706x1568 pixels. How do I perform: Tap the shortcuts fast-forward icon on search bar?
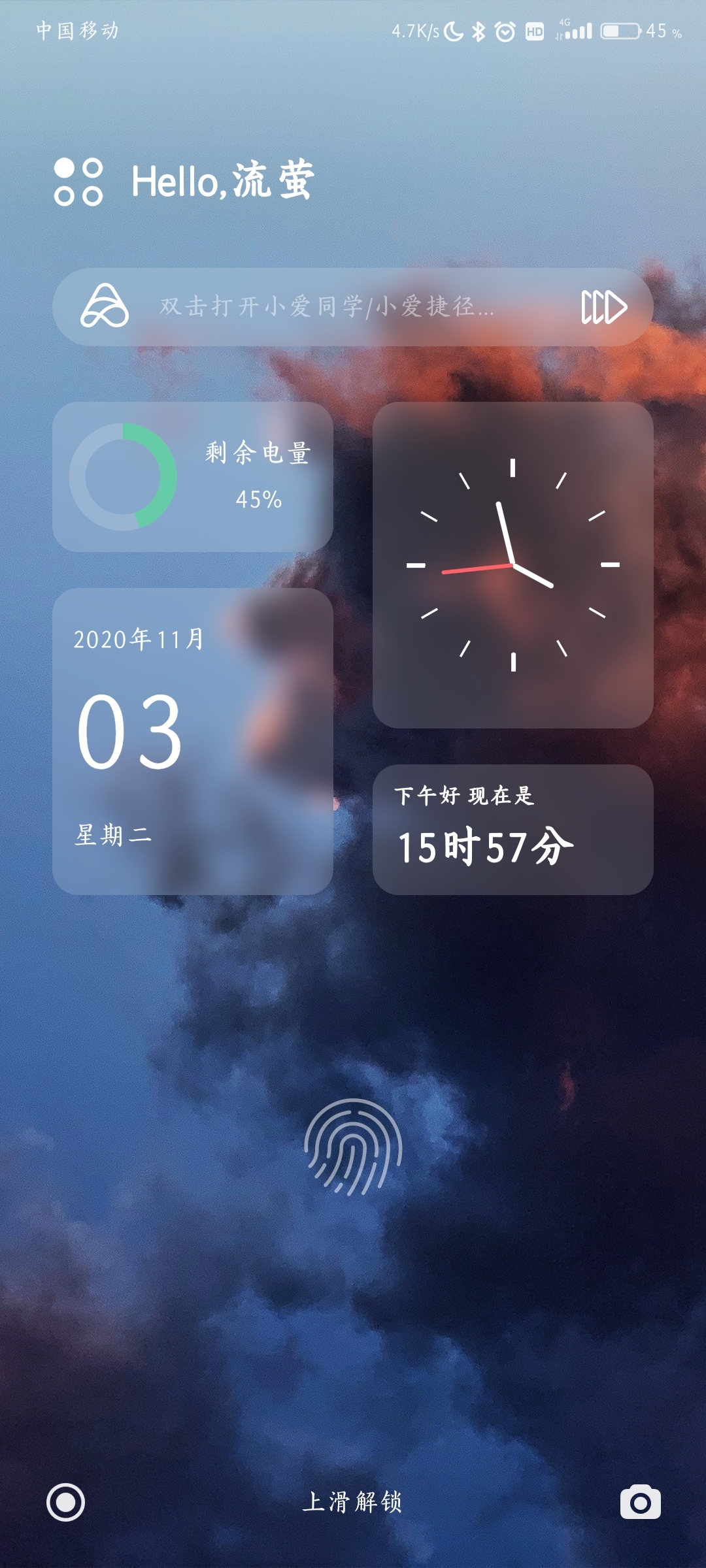[605, 307]
